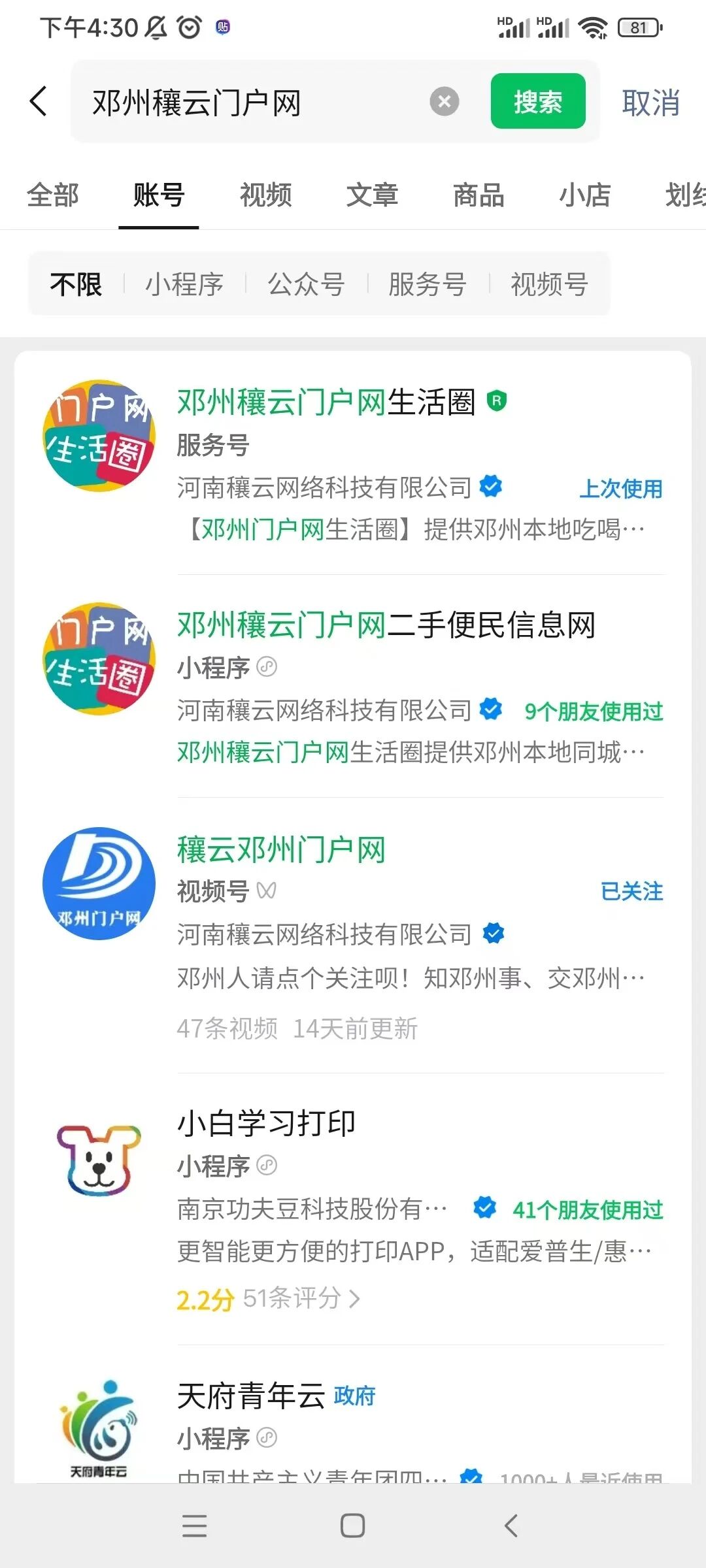Image resolution: width=706 pixels, height=1568 pixels.
Task: Switch to the 小店 tab
Action: (x=584, y=195)
